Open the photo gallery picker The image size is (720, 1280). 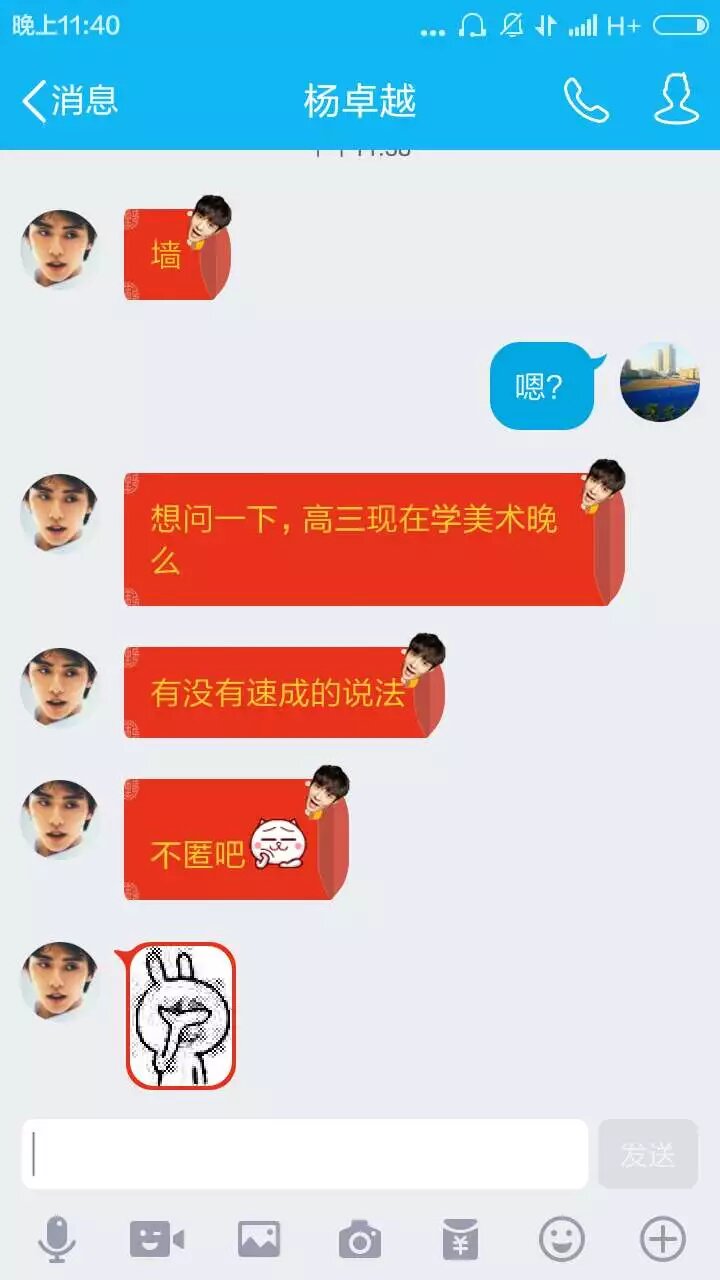[259, 1240]
